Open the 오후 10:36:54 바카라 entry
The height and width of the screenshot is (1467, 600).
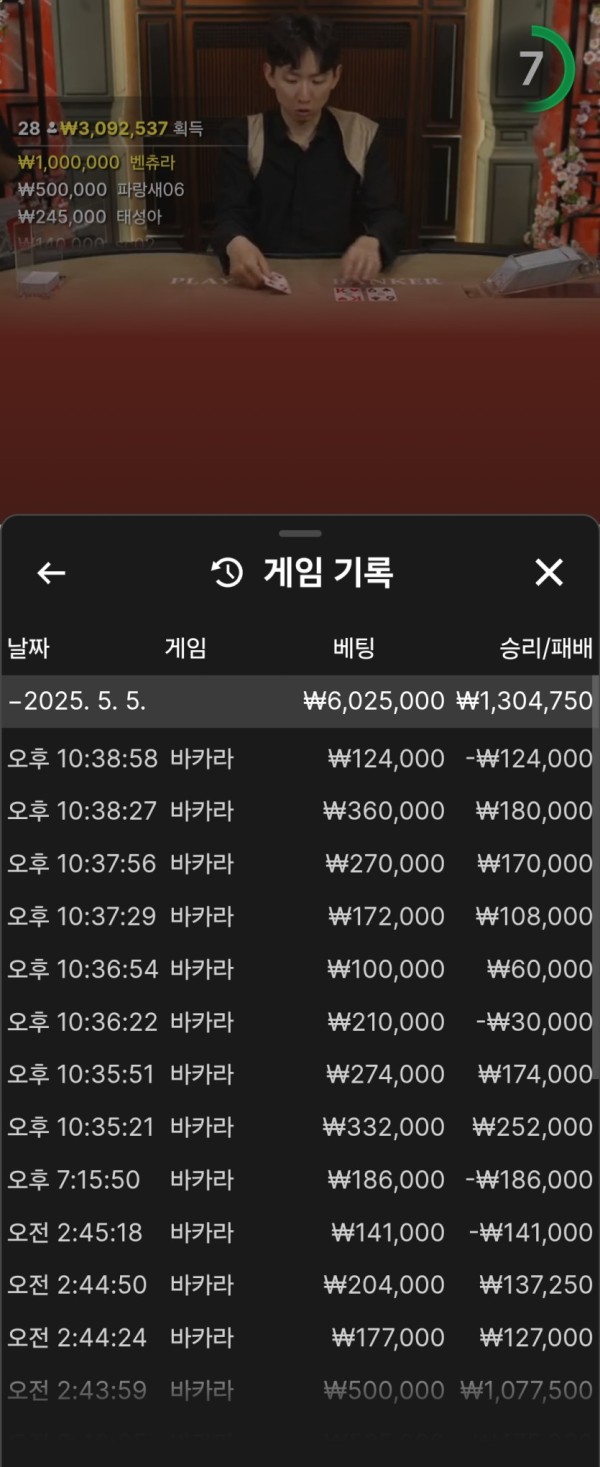299,969
